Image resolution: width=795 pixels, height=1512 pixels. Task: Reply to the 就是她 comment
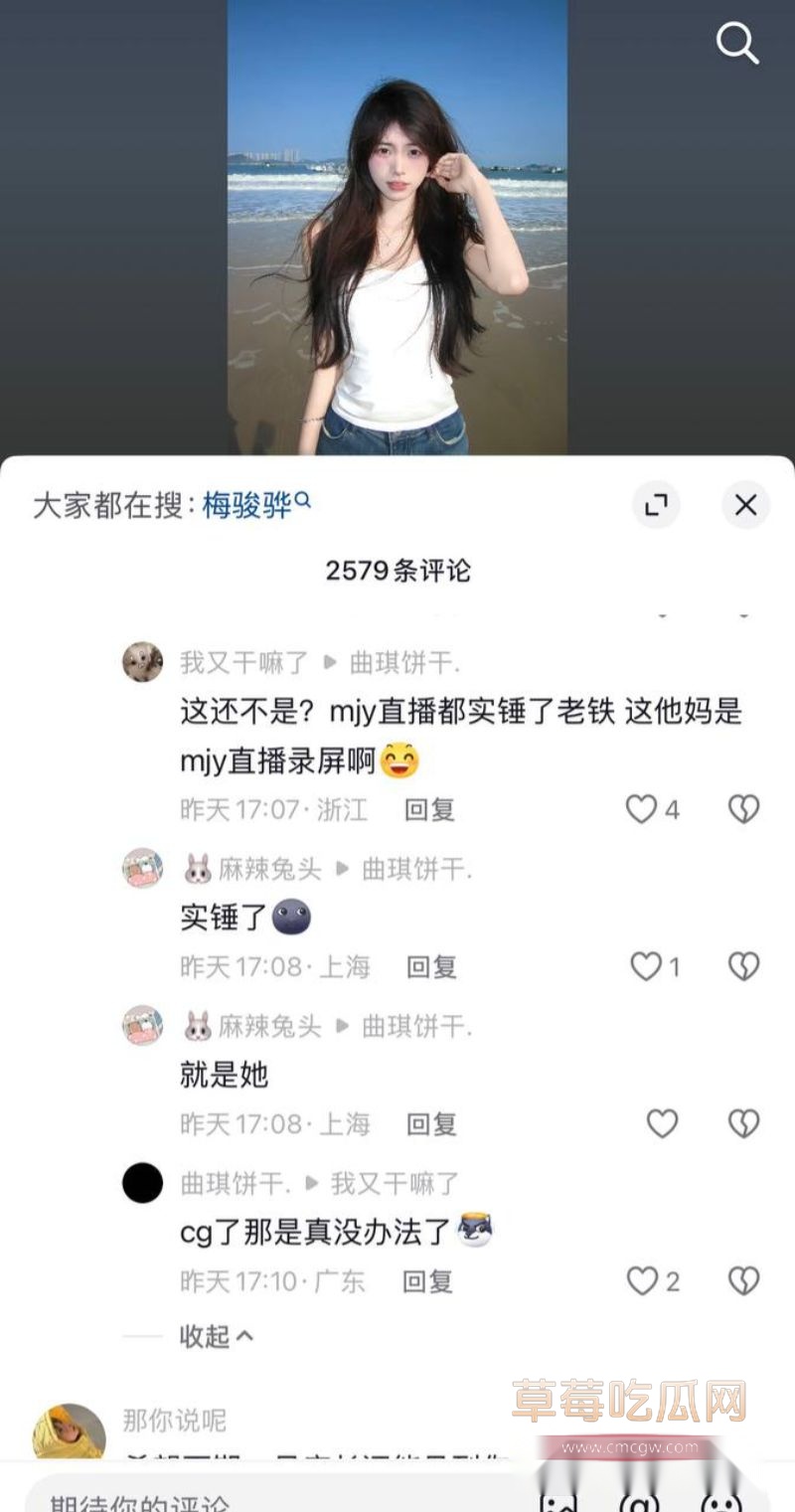pyautogui.click(x=431, y=1123)
